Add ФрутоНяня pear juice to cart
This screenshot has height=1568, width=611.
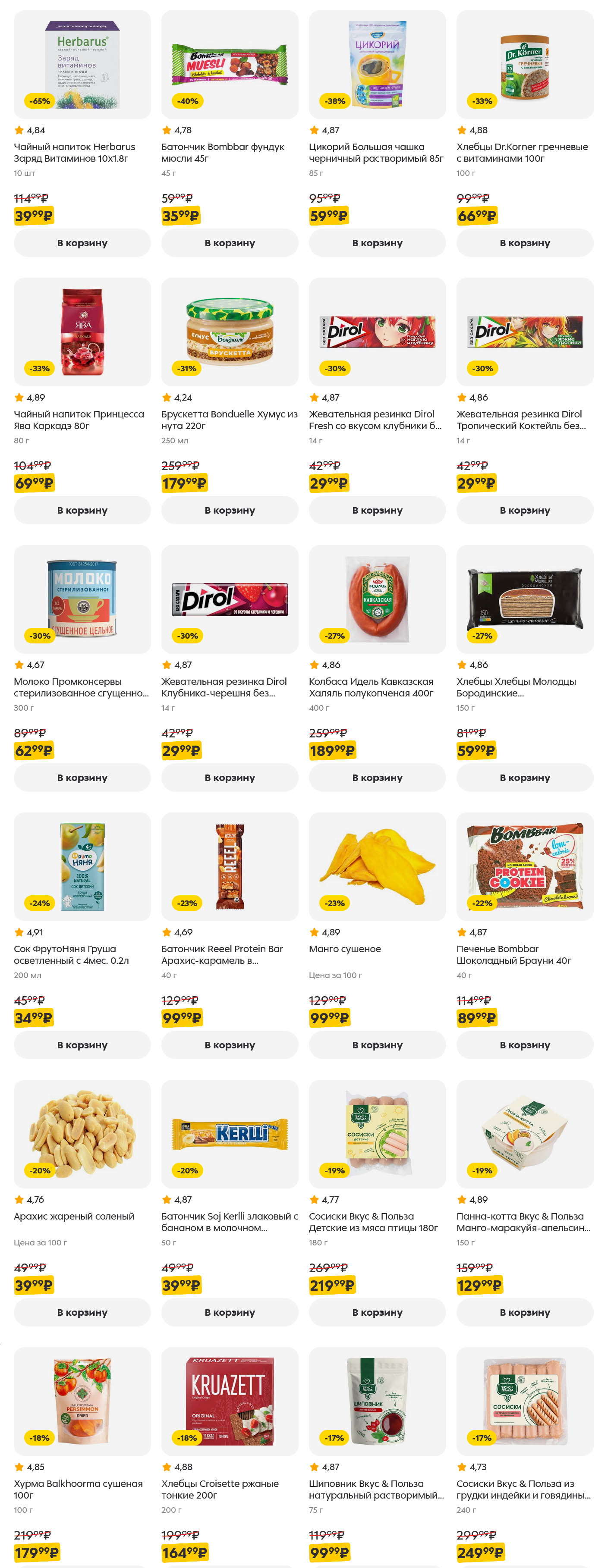tap(82, 1044)
